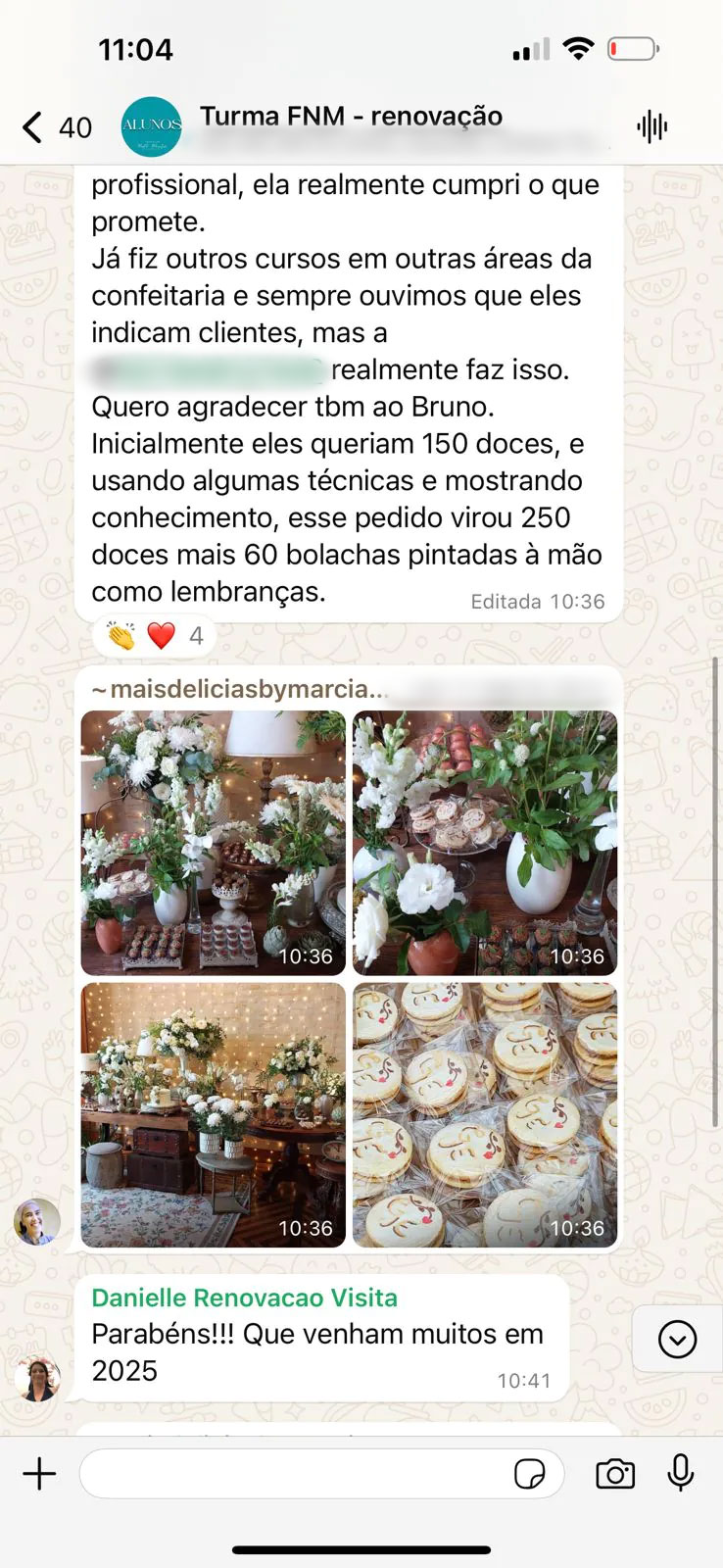The height and width of the screenshot is (1568, 723).
Task: Start a group voice chat
Action: point(651,127)
